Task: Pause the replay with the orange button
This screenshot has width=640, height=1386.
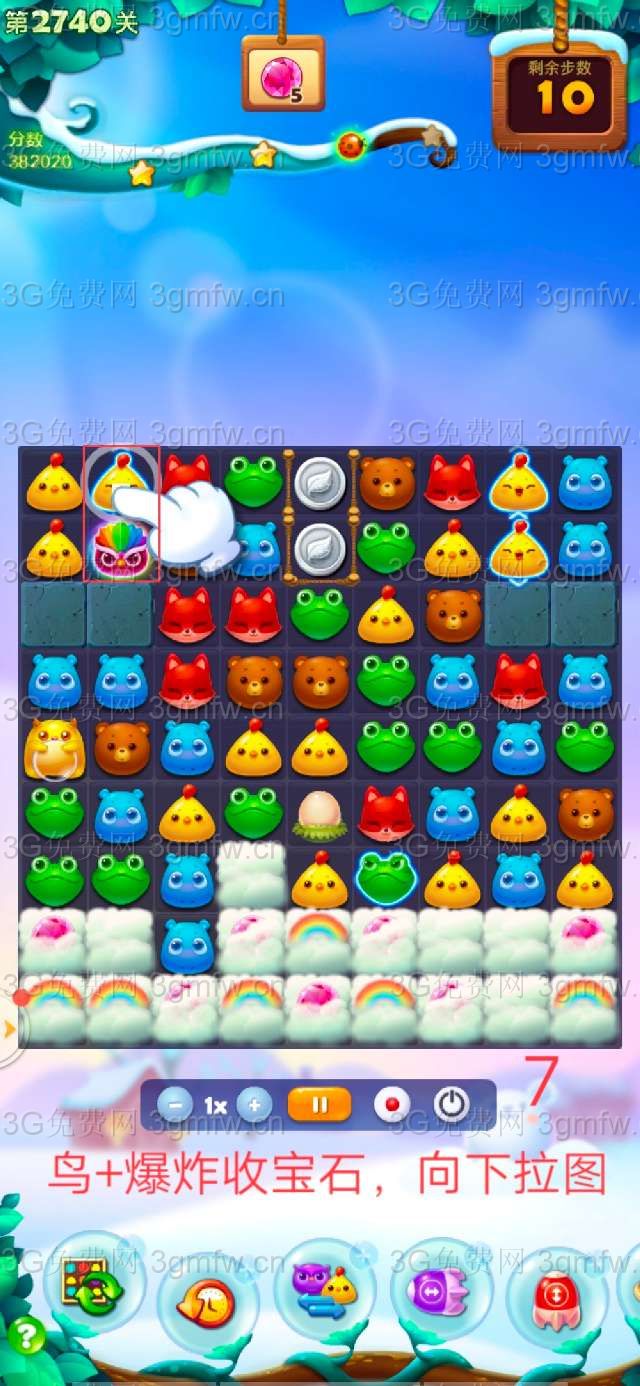Action: (x=319, y=1105)
